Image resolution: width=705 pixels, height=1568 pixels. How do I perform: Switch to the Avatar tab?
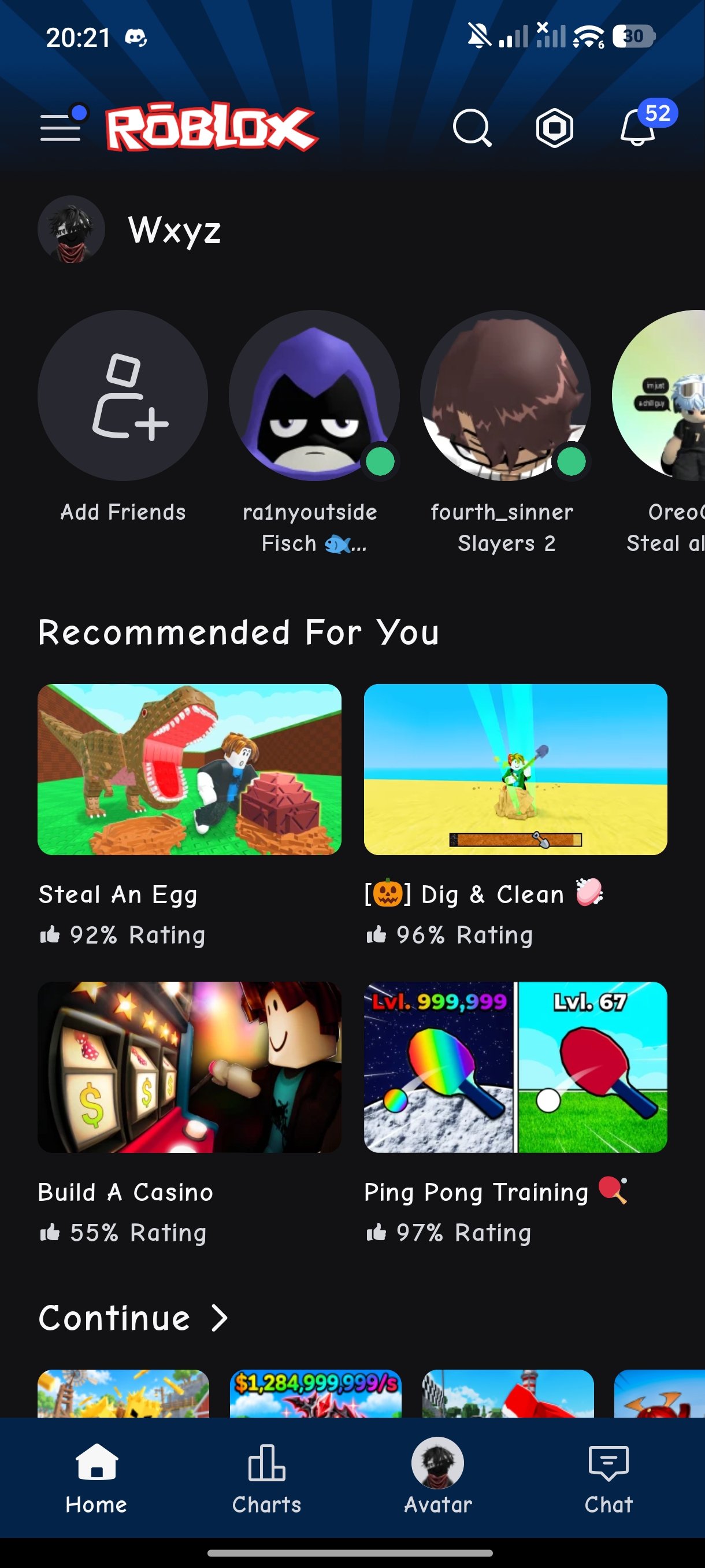[x=438, y=1477]
